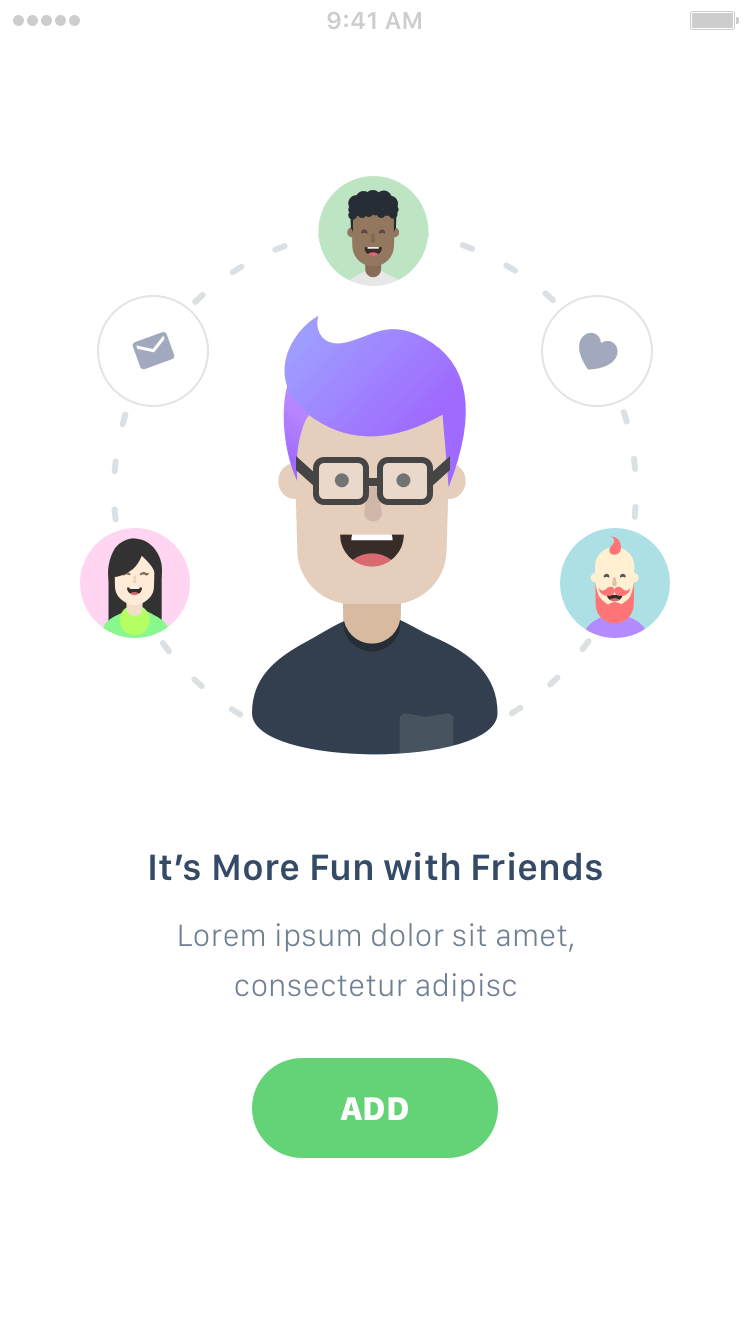Click the blue avatar with red-bearded man

tap(615, 582)
